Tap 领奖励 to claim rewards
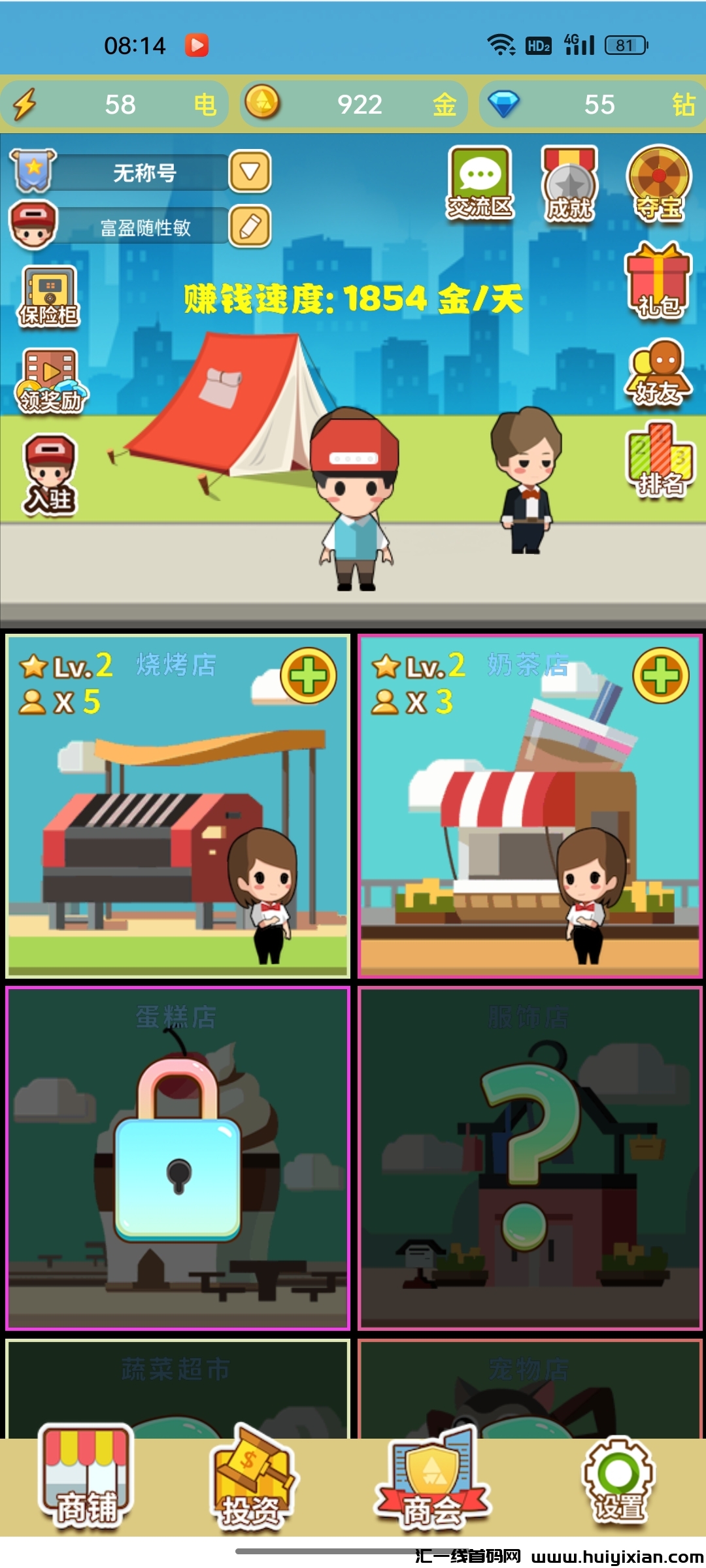The image size is (706, 1568). pyautogui.click(x=51, y=381)
